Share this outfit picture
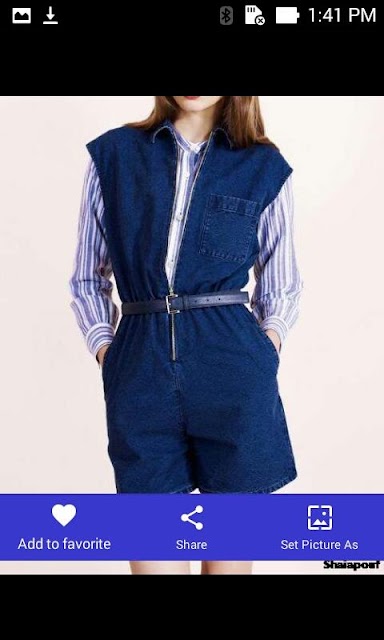Image resolution: width=384 pixels, height=640 pixels. pyautogui.click(x=192, y=527)
